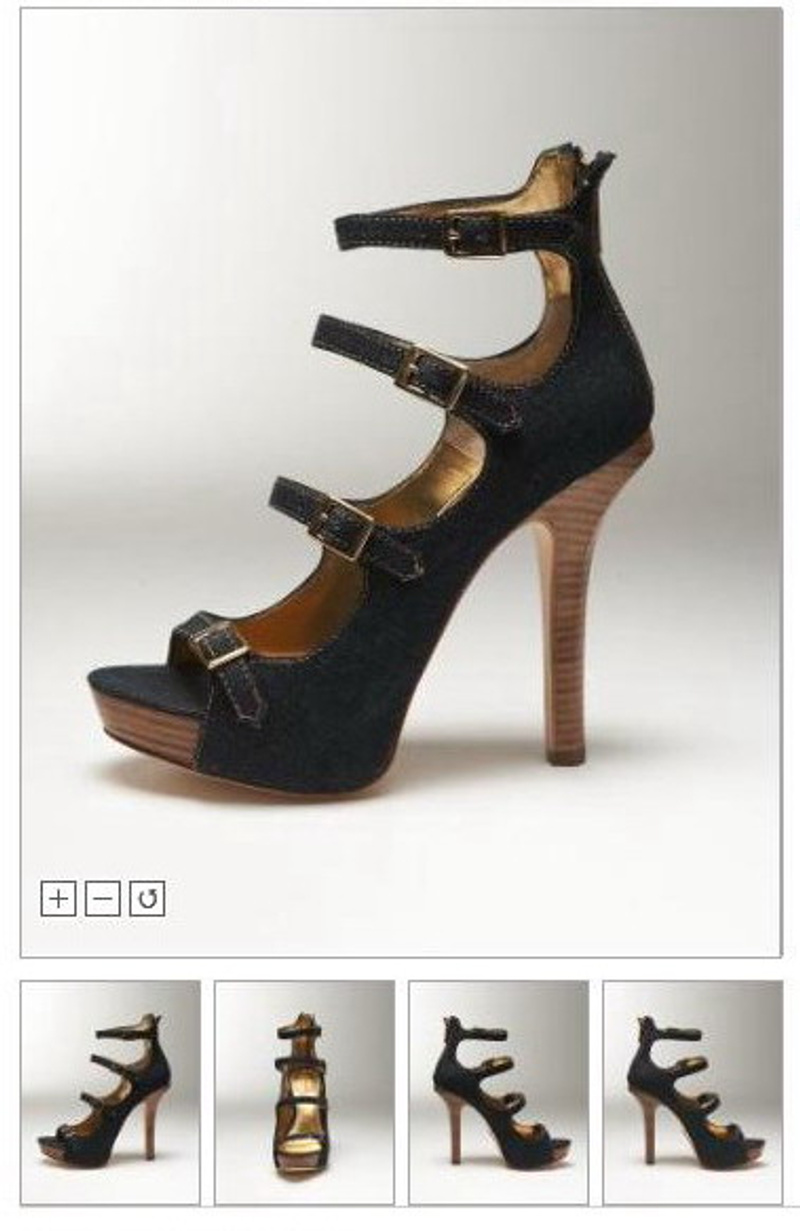Zoom in on the shoe image
This screenshot has width=800, height=1231.
click(x=58, y=898)
